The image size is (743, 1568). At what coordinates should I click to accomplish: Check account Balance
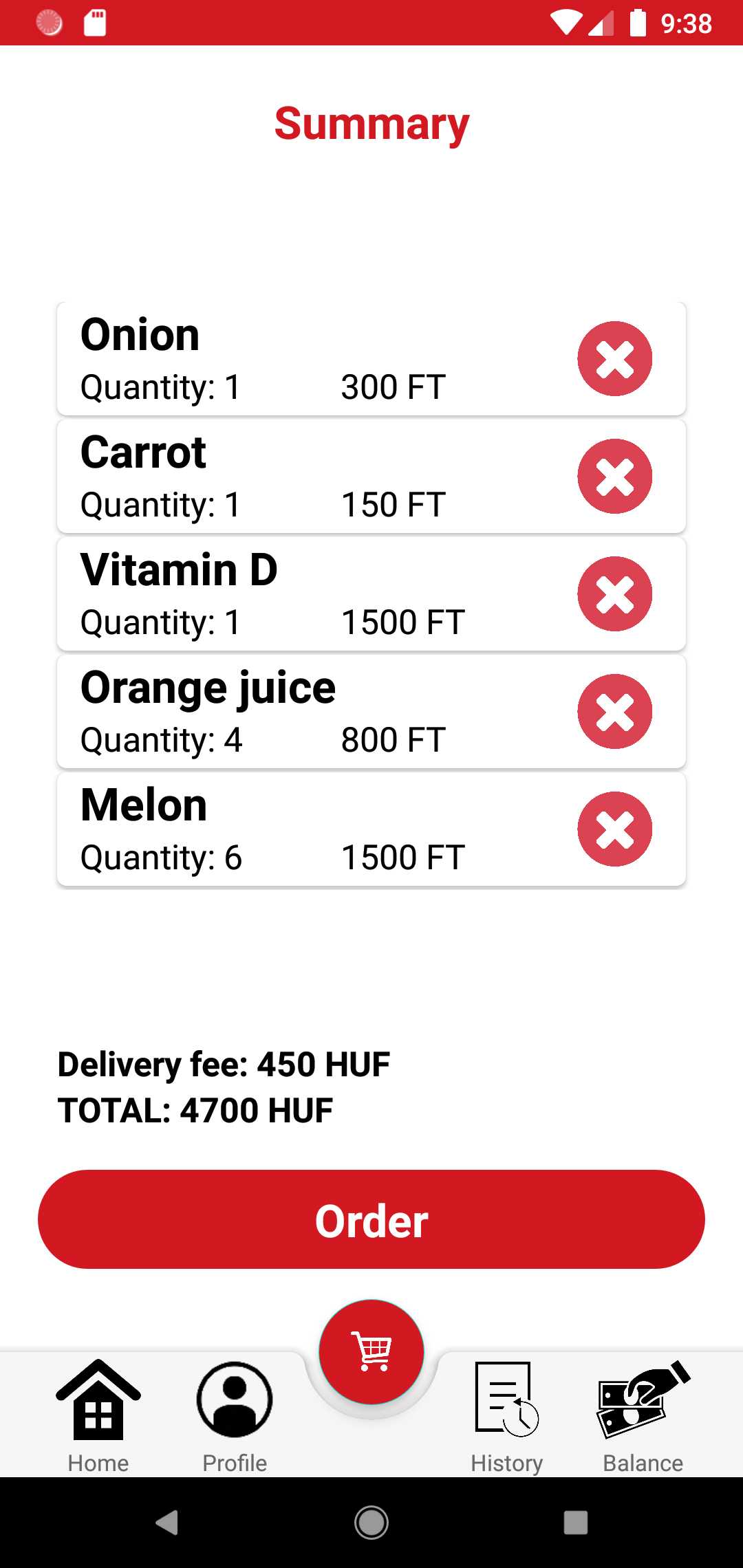(x=643, y=1417)
